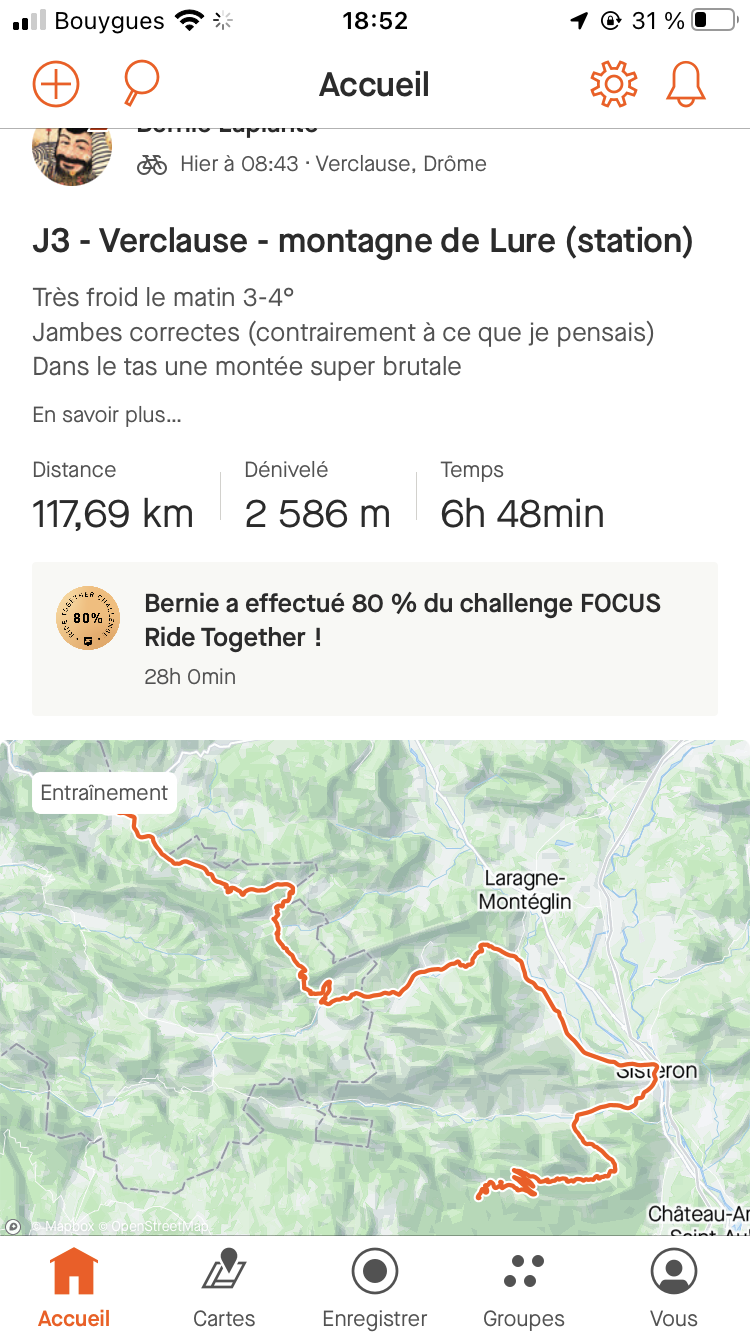This screenshot has width=750, height=1334.
Task: Tap the plus icon to add activity
Action: pos(56,85)
